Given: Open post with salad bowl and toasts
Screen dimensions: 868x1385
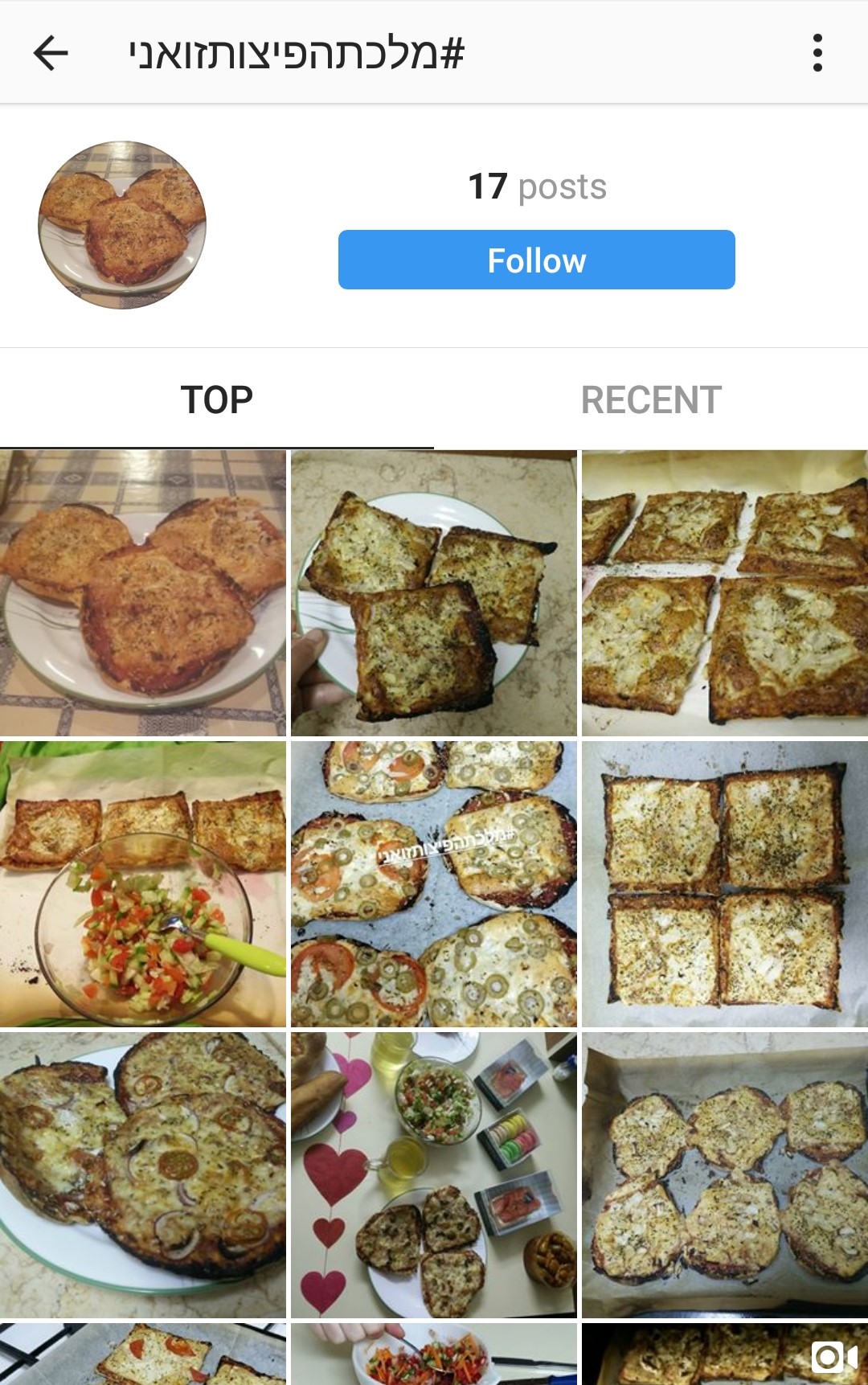Looking at the screenshot, I should click(x=143, y=884).
